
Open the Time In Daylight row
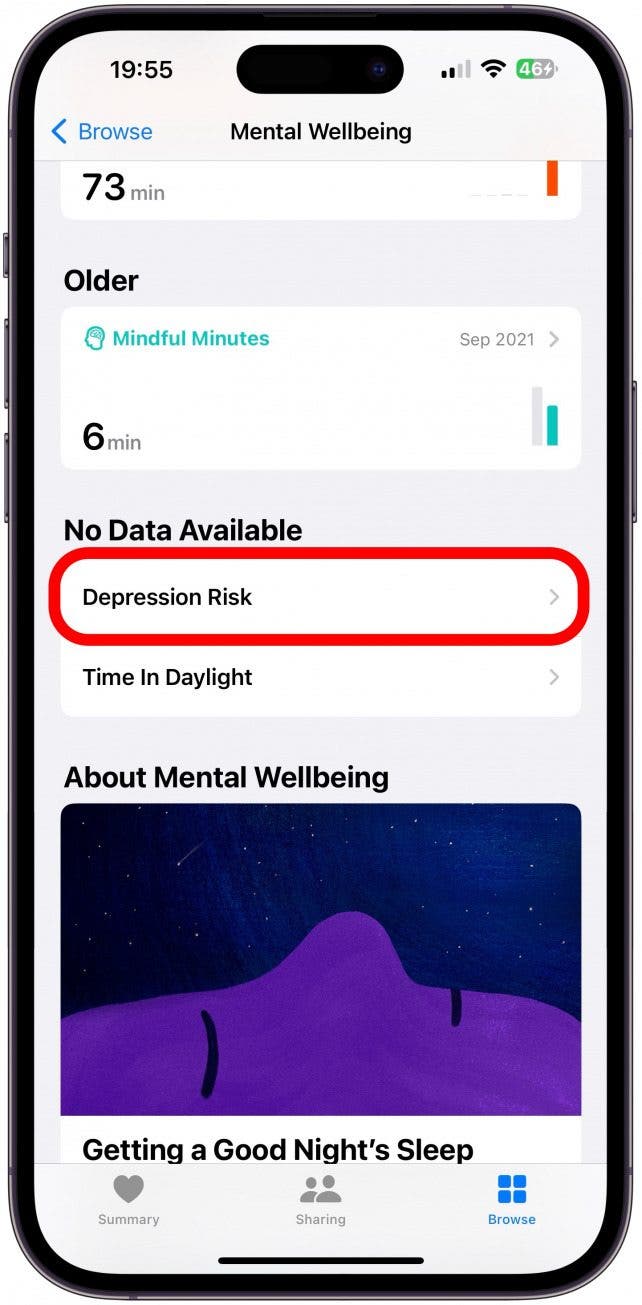320,677
